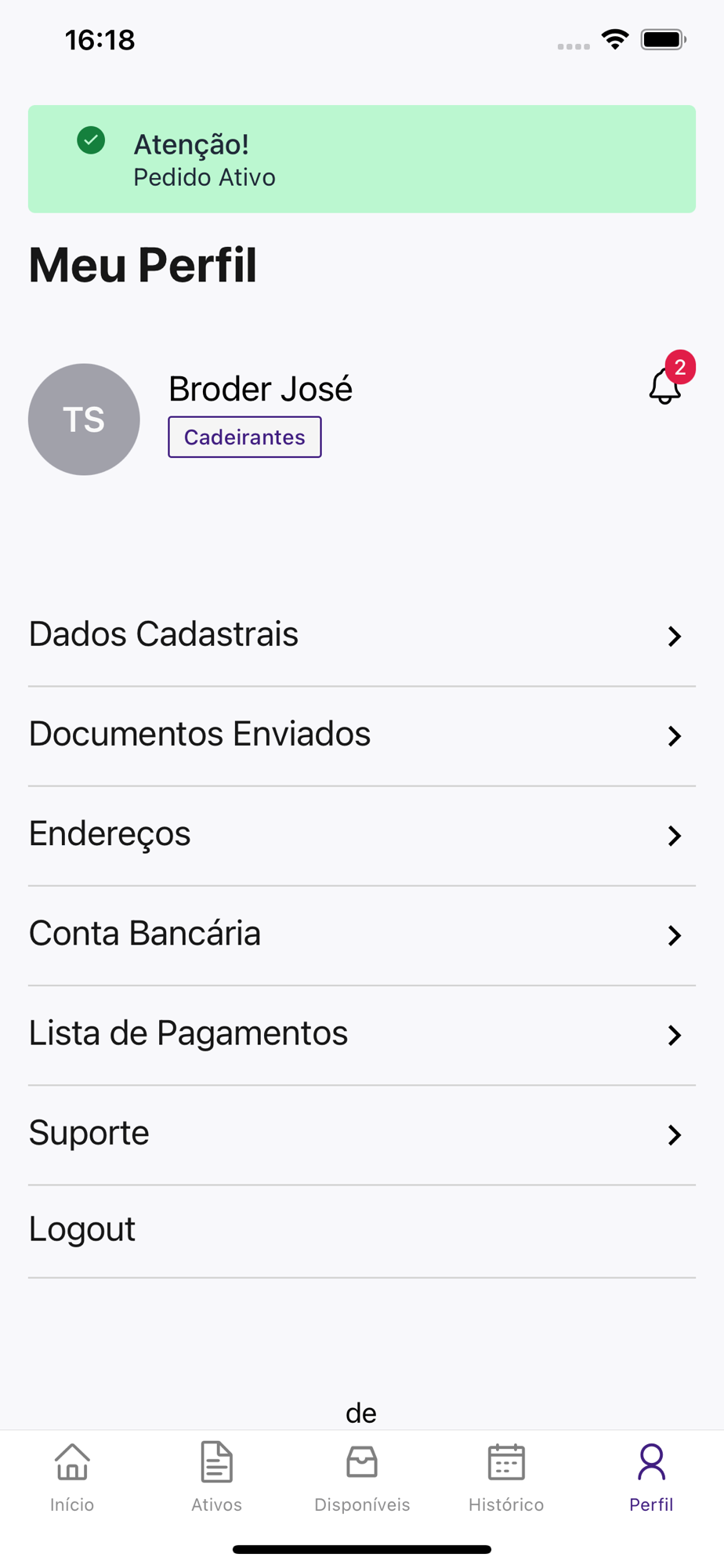Screen dimensions: 724x1568
Task: Go to Conta Bancária
Action: [361, 934]
